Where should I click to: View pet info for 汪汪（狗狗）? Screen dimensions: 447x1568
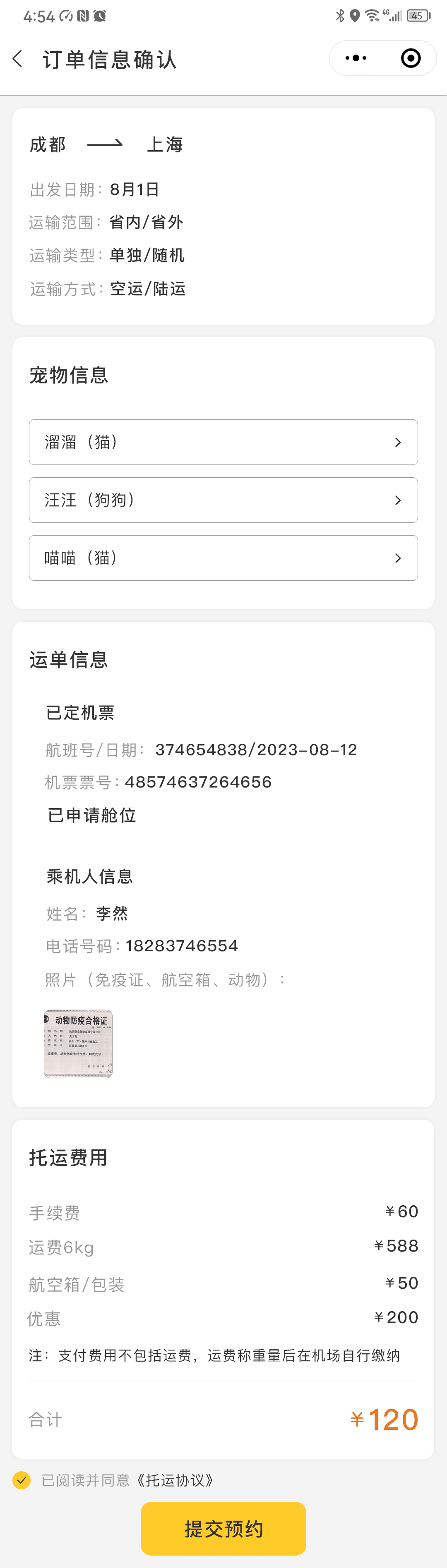[x=223, y=500]
